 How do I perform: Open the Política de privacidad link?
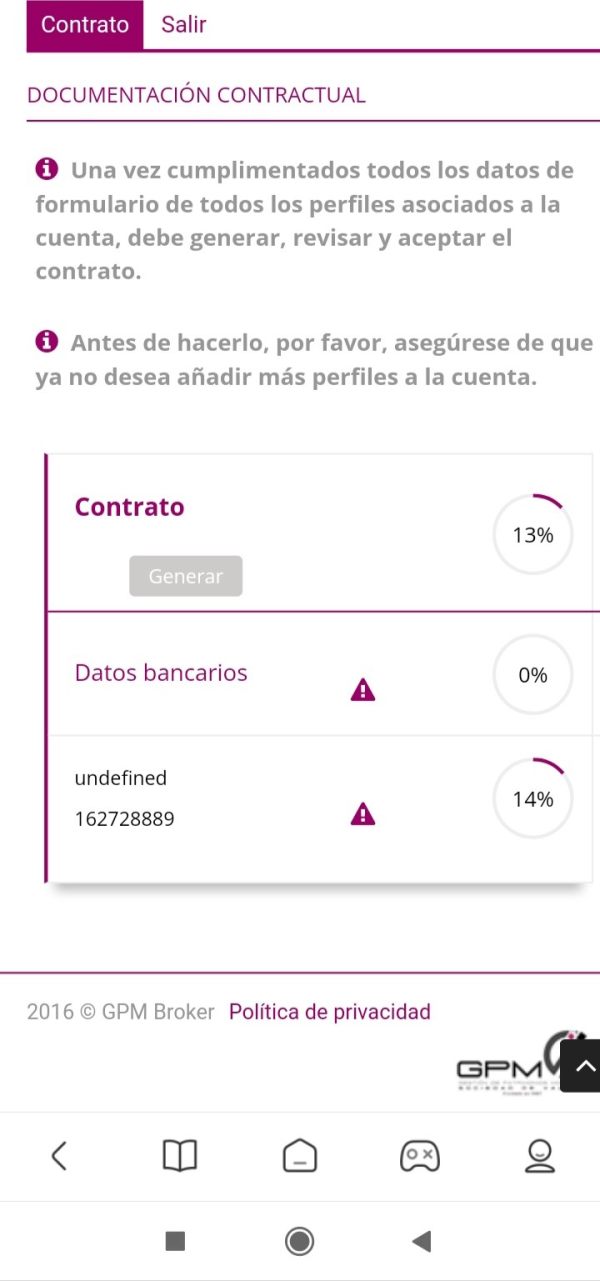330,1012
